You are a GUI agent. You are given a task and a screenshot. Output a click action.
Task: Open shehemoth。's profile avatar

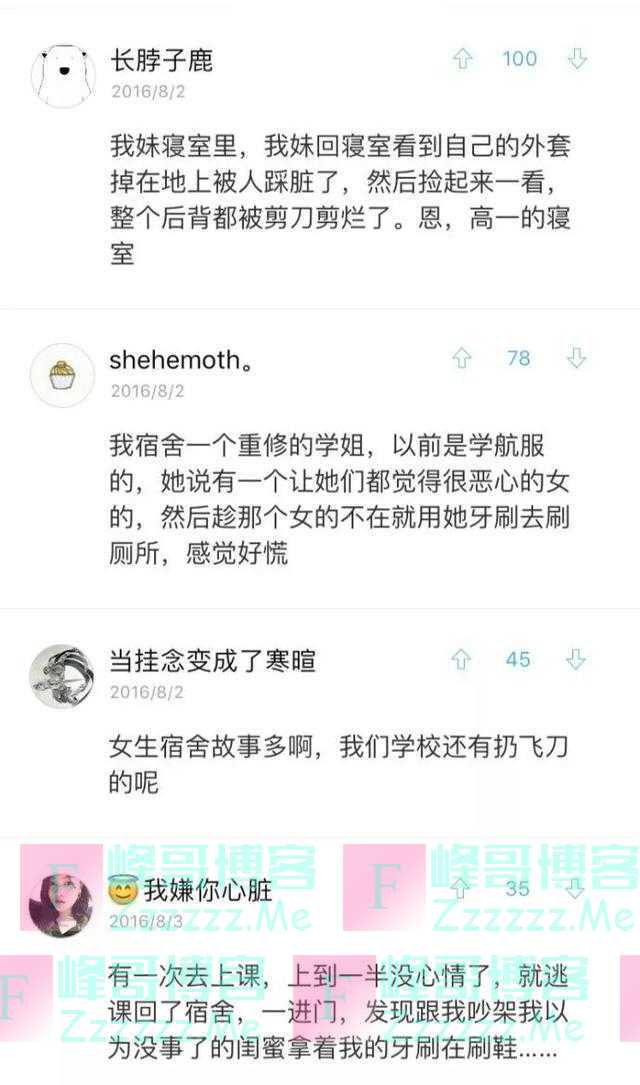(x=63, y=375)
